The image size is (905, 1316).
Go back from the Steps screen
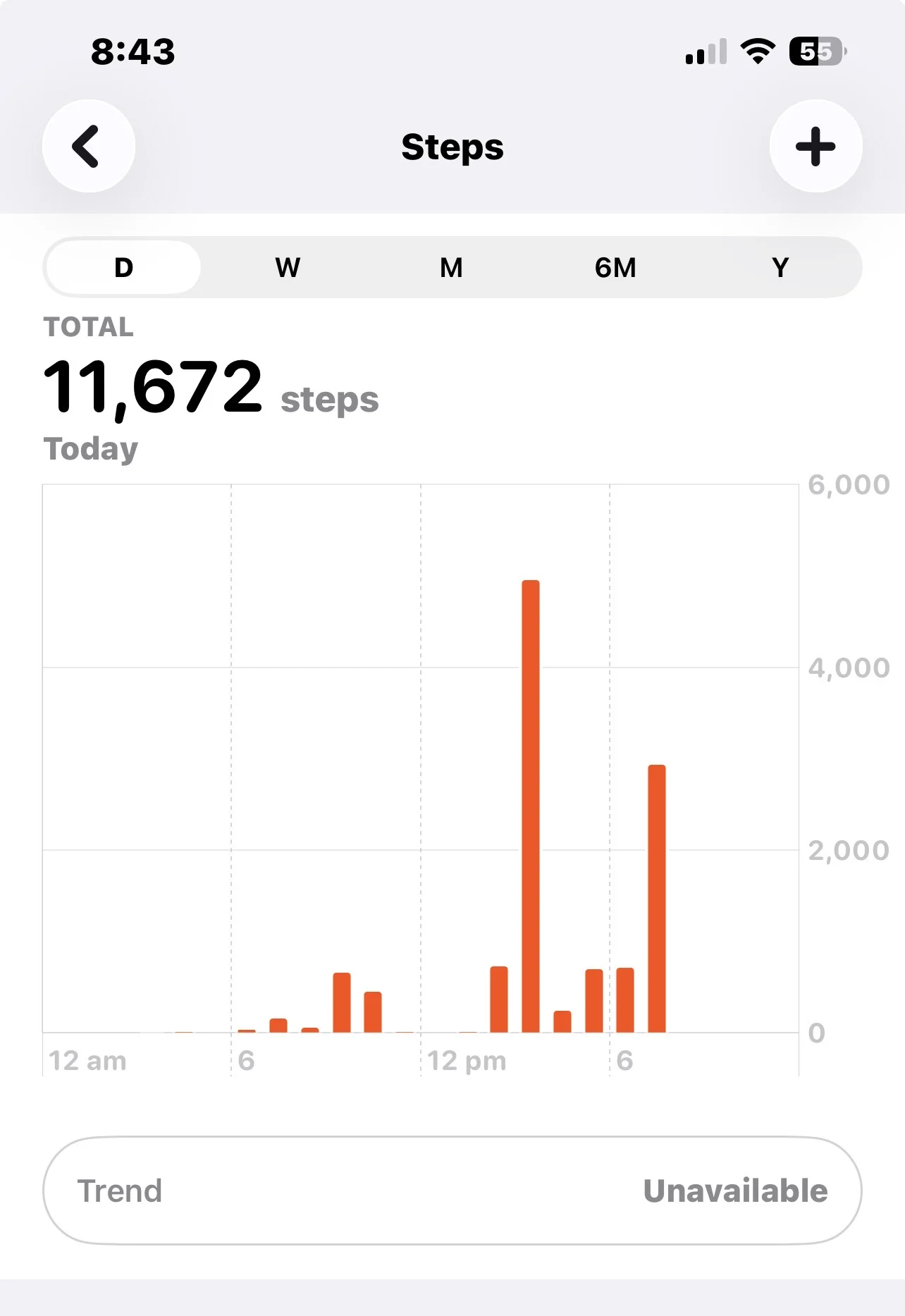pos(89,147)
